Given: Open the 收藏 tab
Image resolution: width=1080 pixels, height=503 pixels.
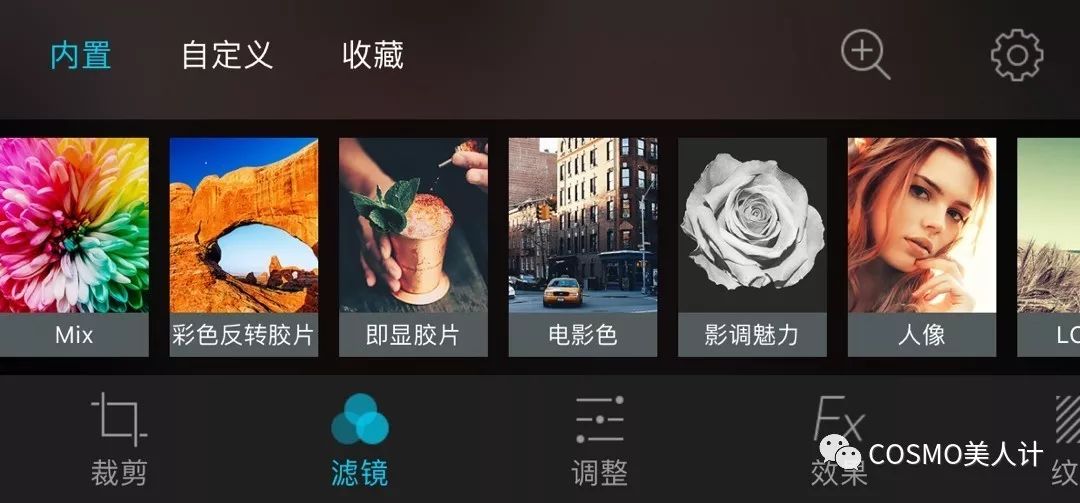Looking at the screenshot, I should (x=373, y=54).
